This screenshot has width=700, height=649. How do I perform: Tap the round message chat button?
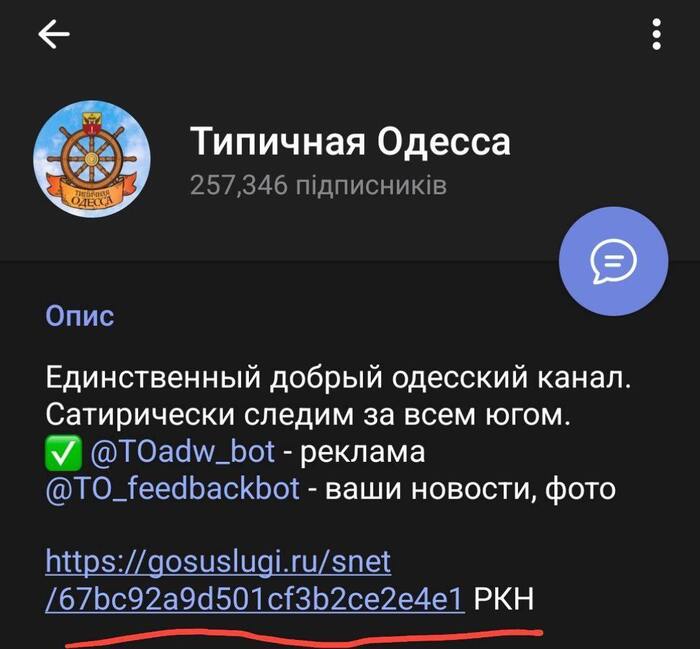pyautogui.click(x=613, y=261)
